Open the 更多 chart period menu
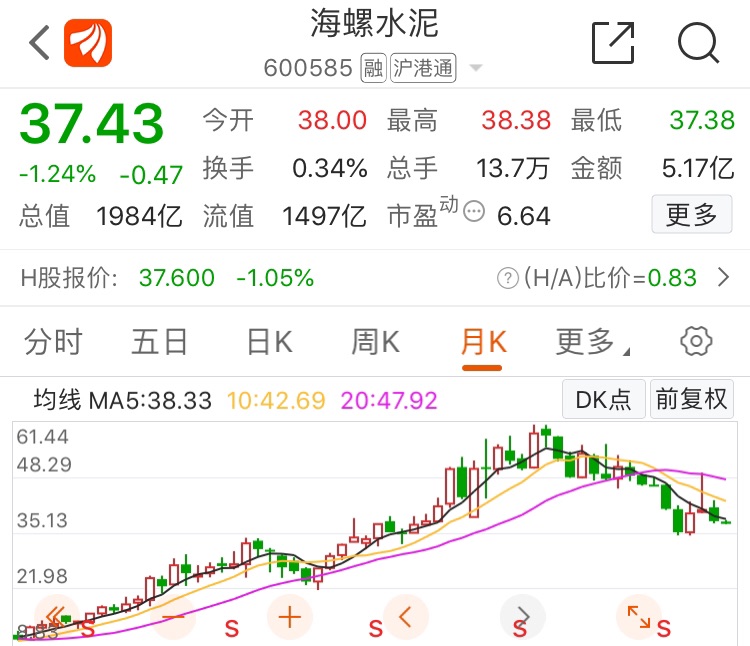750x646 pixels. (x=591, y=342)
